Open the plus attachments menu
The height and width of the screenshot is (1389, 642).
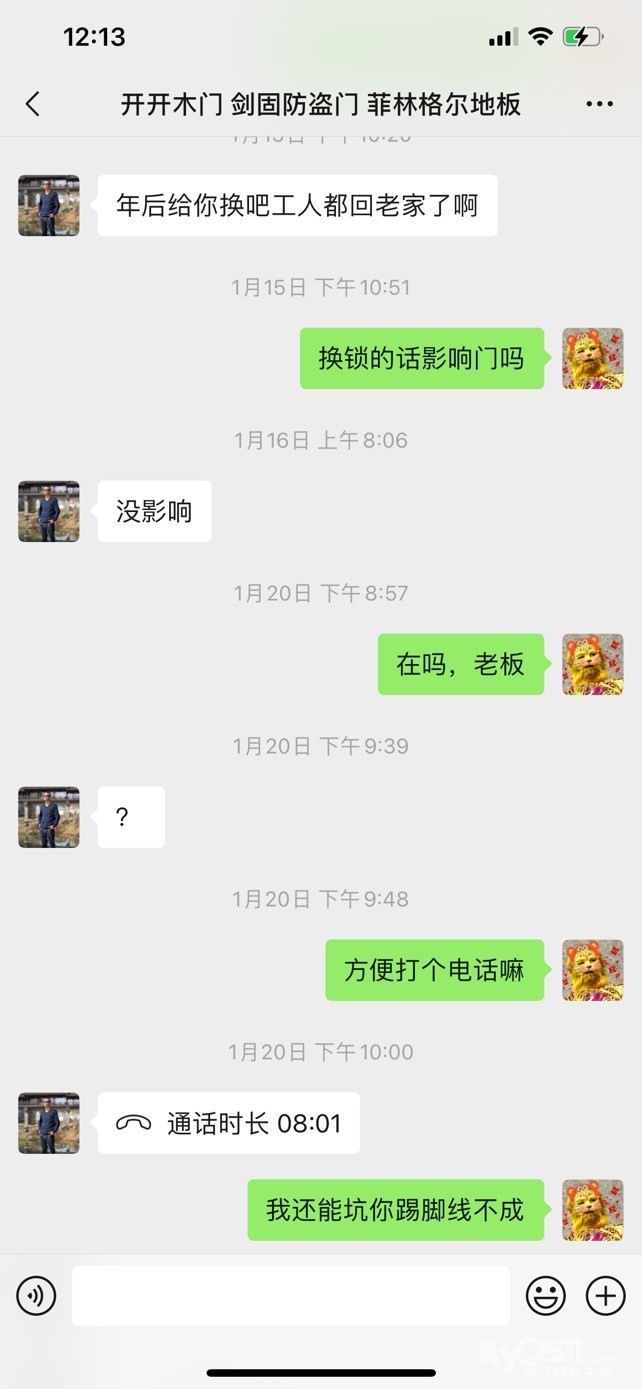[x=605, y=1296]
